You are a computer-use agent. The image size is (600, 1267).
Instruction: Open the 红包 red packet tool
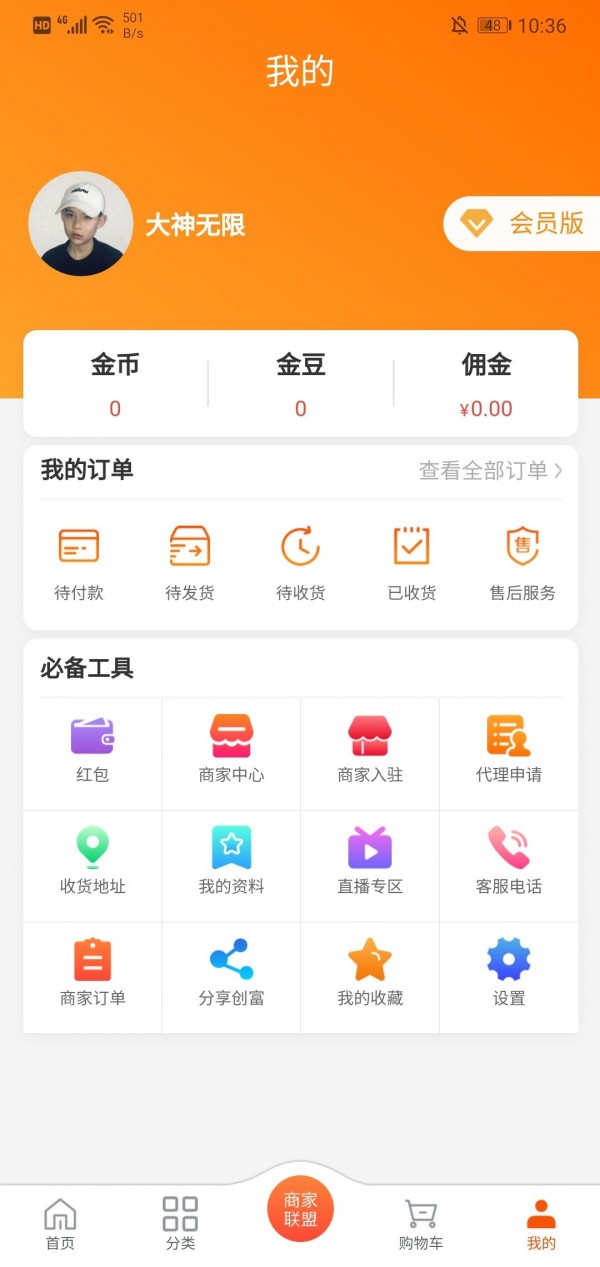coord(92,750)
